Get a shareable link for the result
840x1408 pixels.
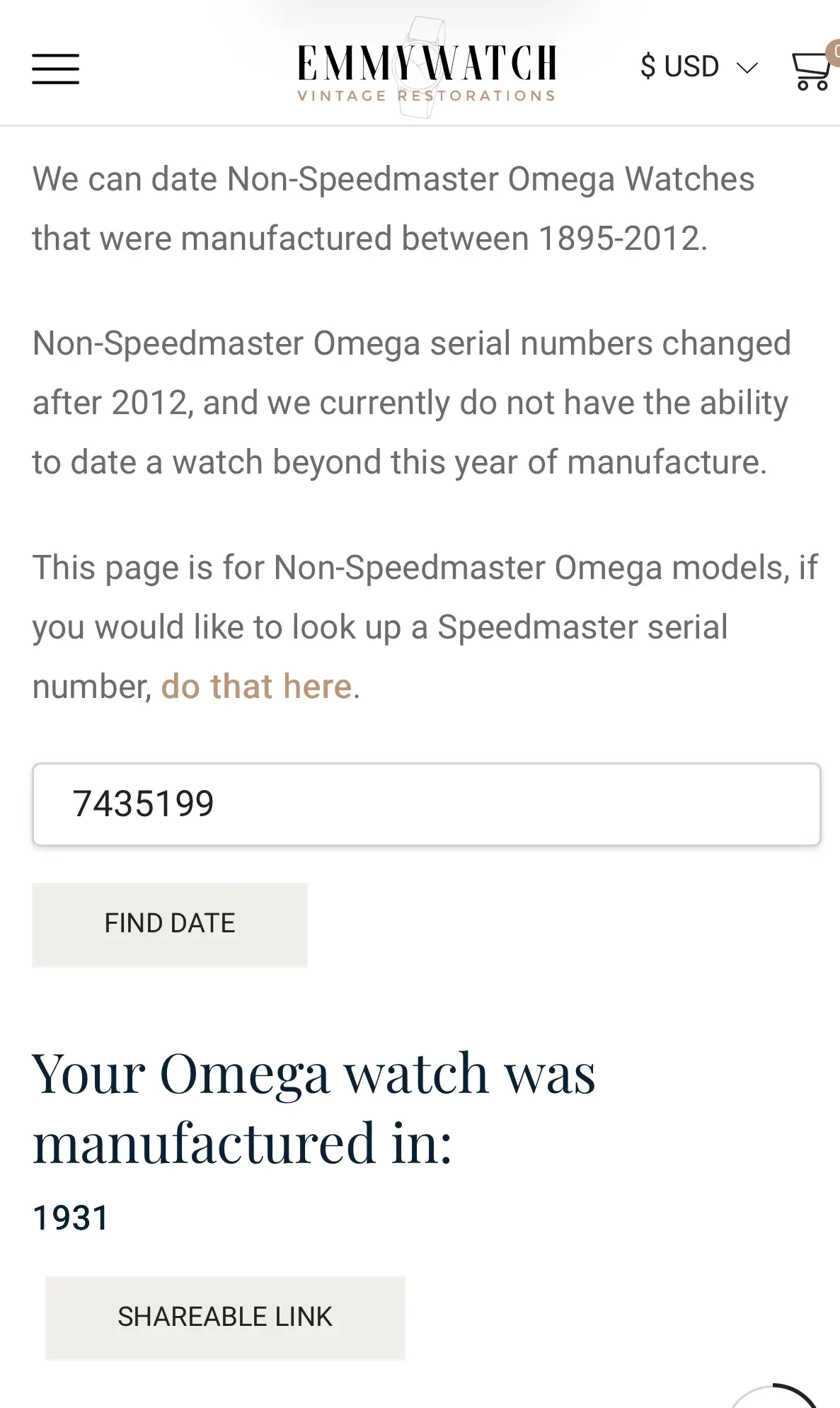pyautogui.click(x=225, y=1317)
